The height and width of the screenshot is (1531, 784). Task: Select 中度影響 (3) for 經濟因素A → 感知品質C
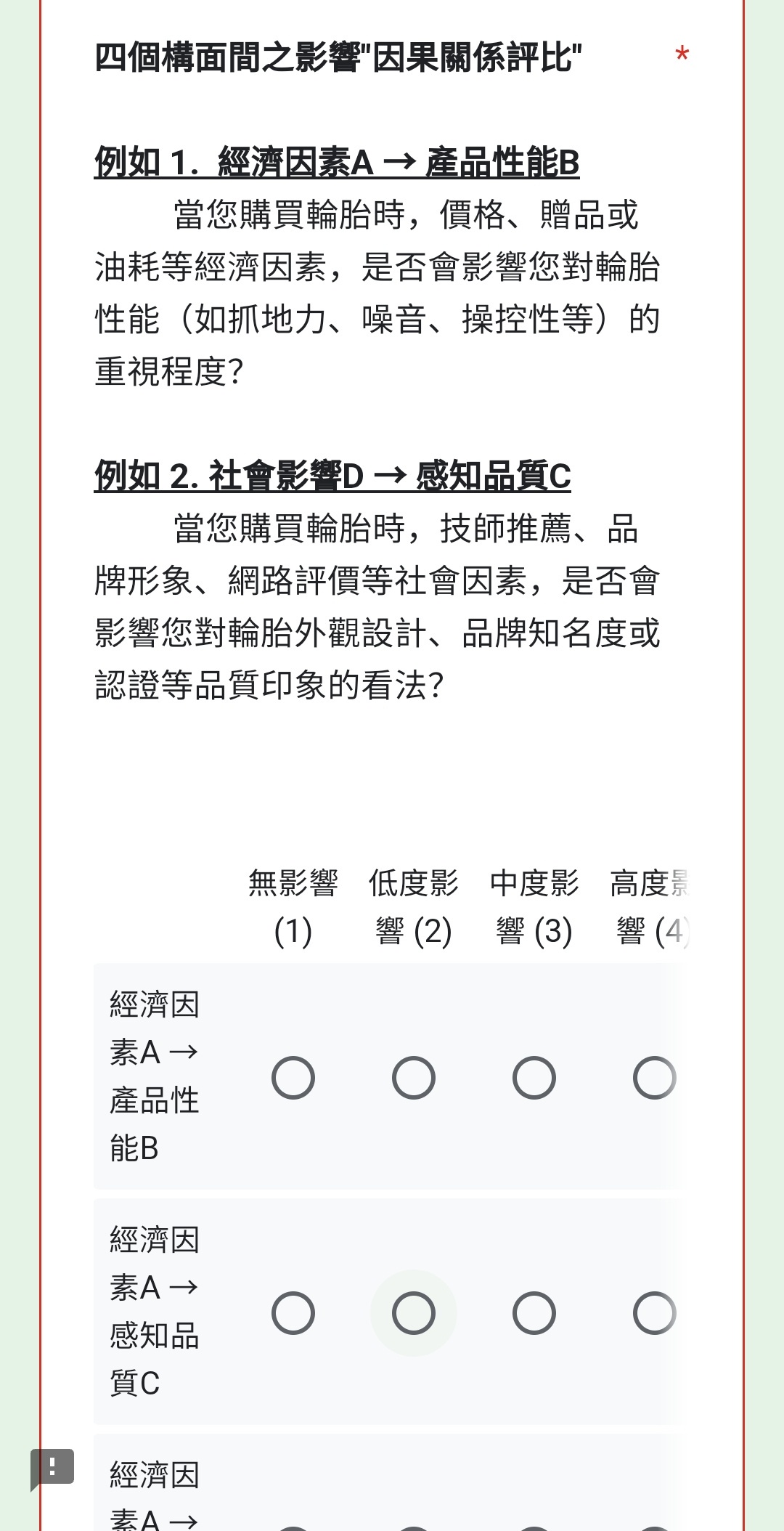534,1313
